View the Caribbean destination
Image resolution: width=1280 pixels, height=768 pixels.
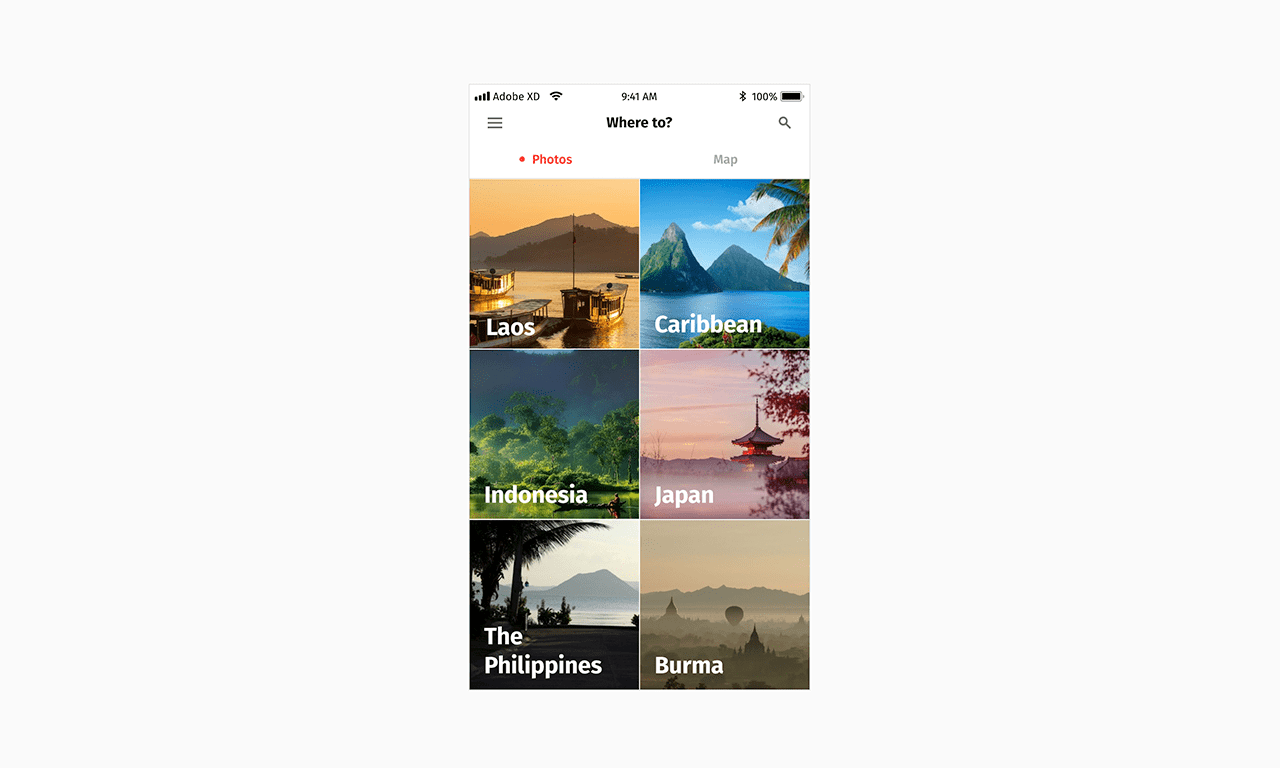(725, 264)
